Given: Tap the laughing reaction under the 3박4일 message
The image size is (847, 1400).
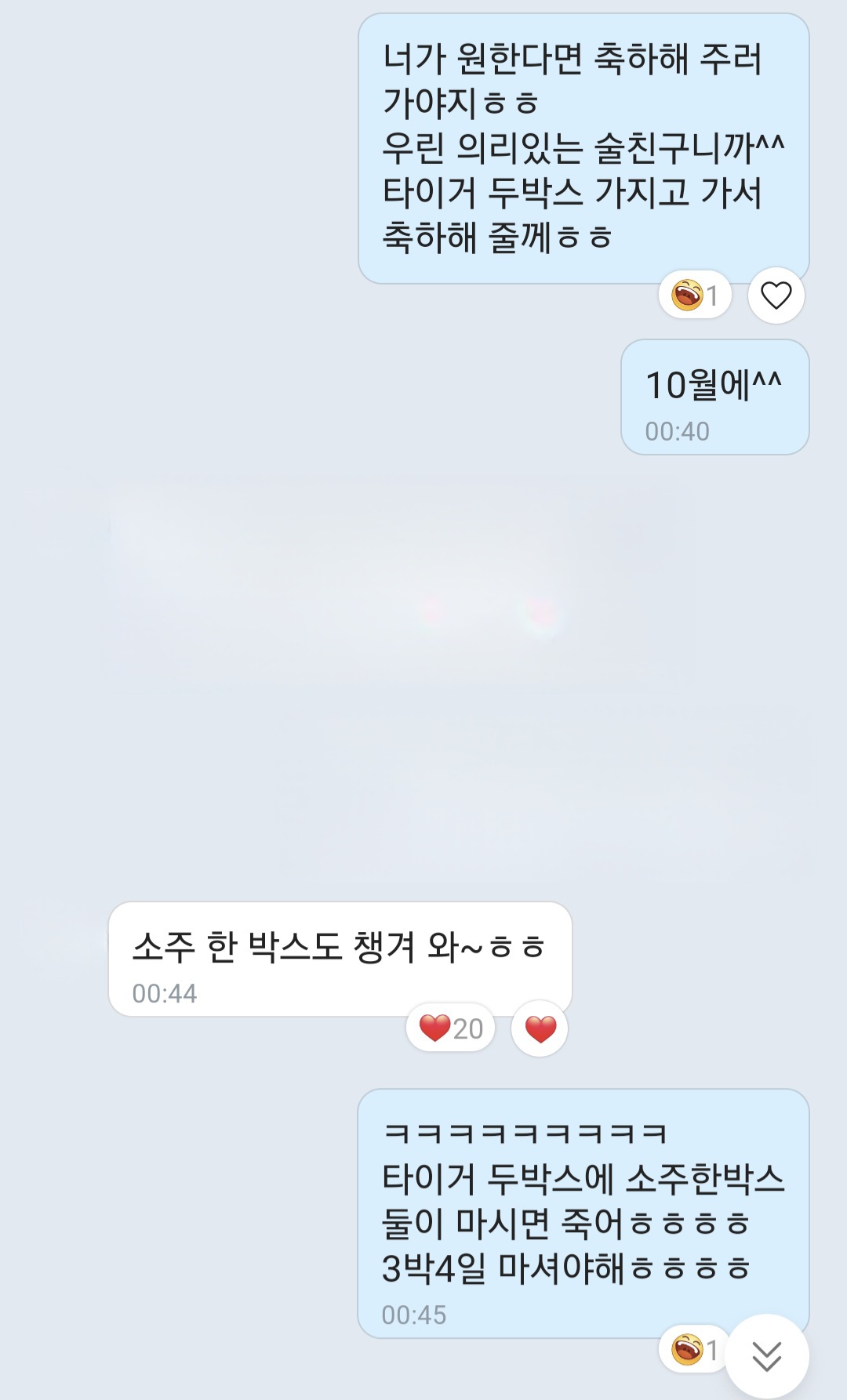Looking at the screenshot, I should click(x=693, y=1349).
